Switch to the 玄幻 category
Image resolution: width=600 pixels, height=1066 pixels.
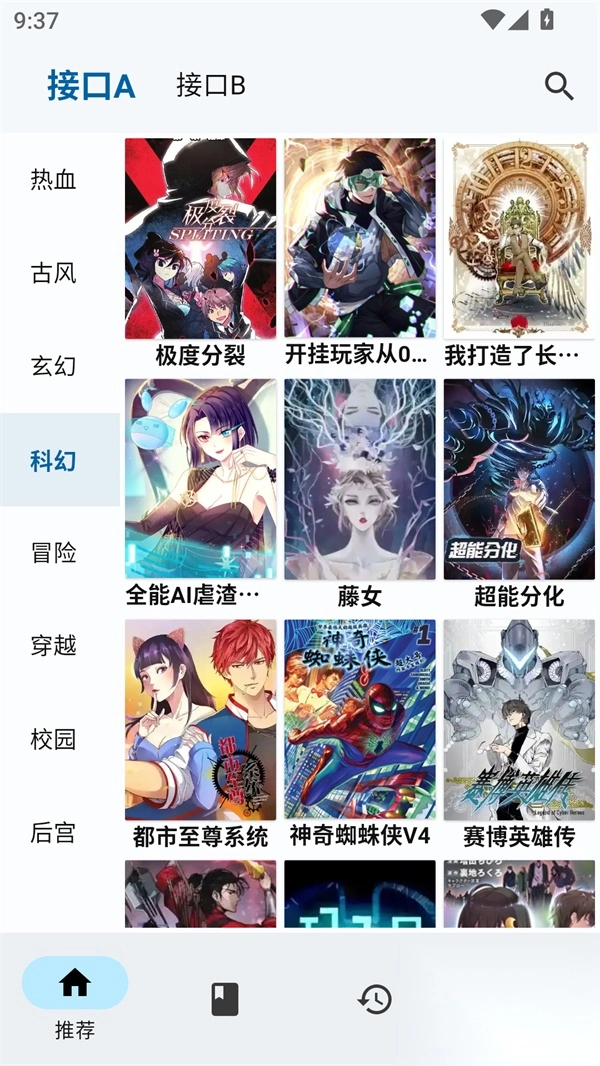(54, 366)
